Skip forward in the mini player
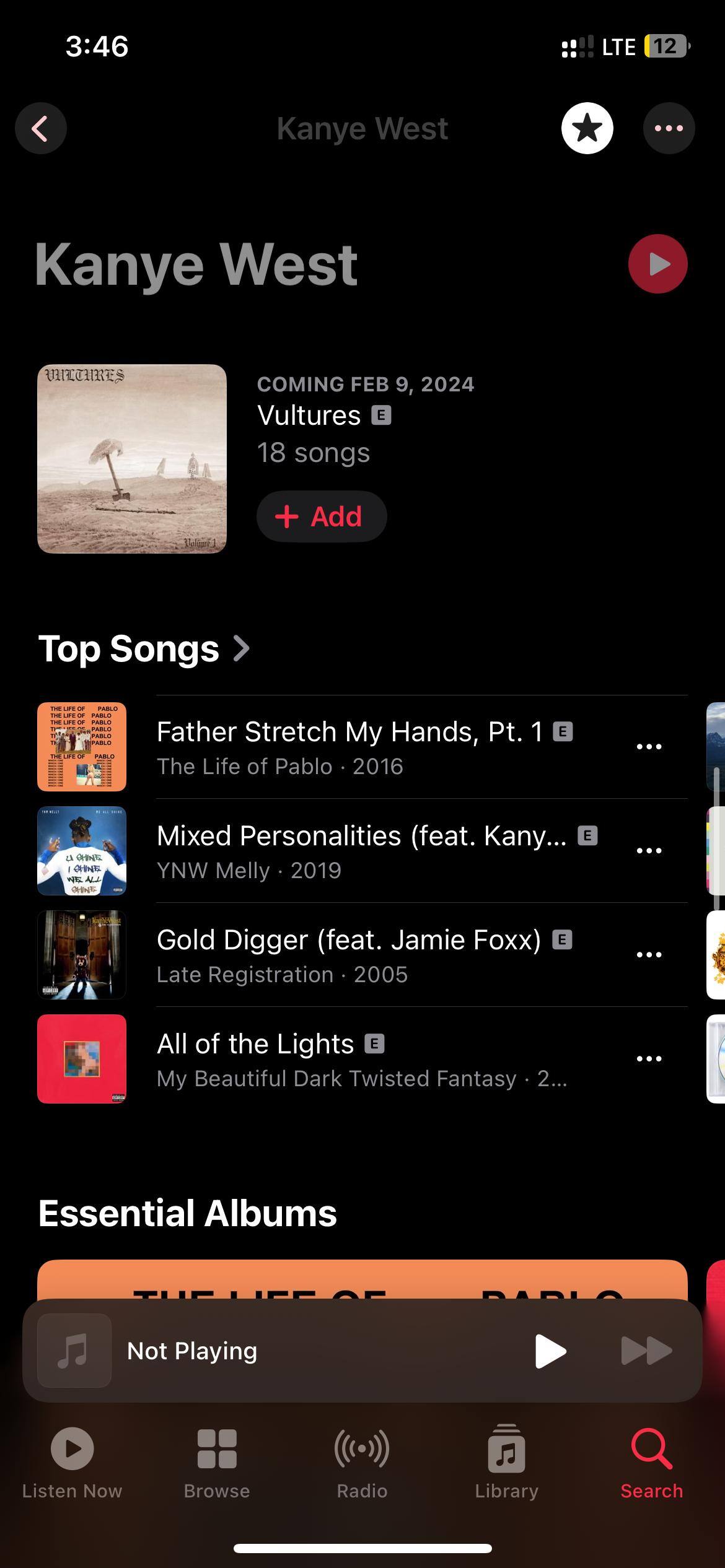The width and height of the screenshot is (725, 1568). pyautogui.click(x=646, y=1351)
